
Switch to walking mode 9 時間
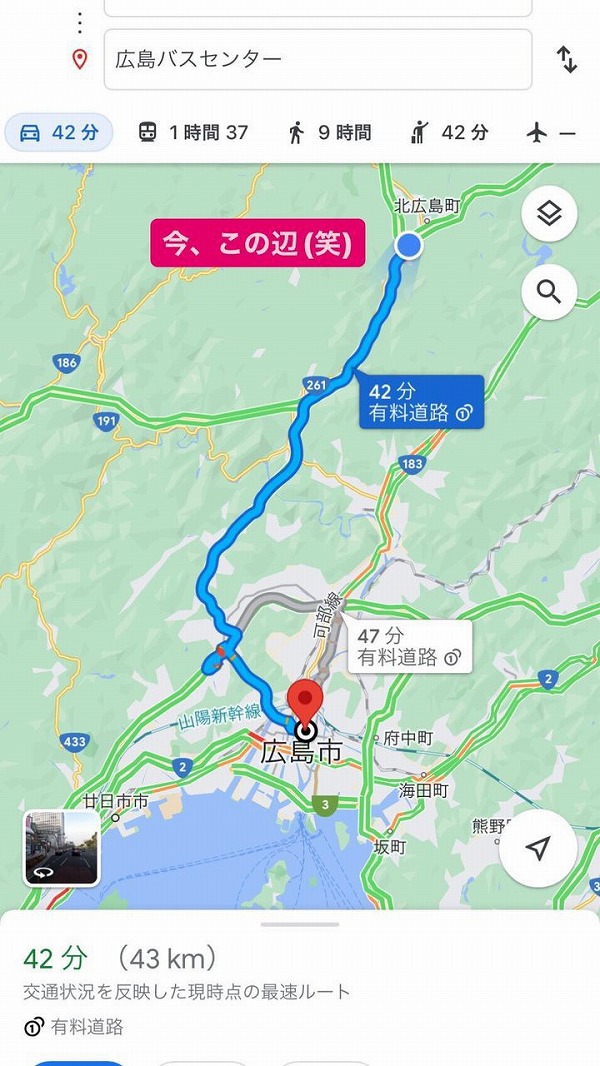pyautogui.click(x=329, y=132)
